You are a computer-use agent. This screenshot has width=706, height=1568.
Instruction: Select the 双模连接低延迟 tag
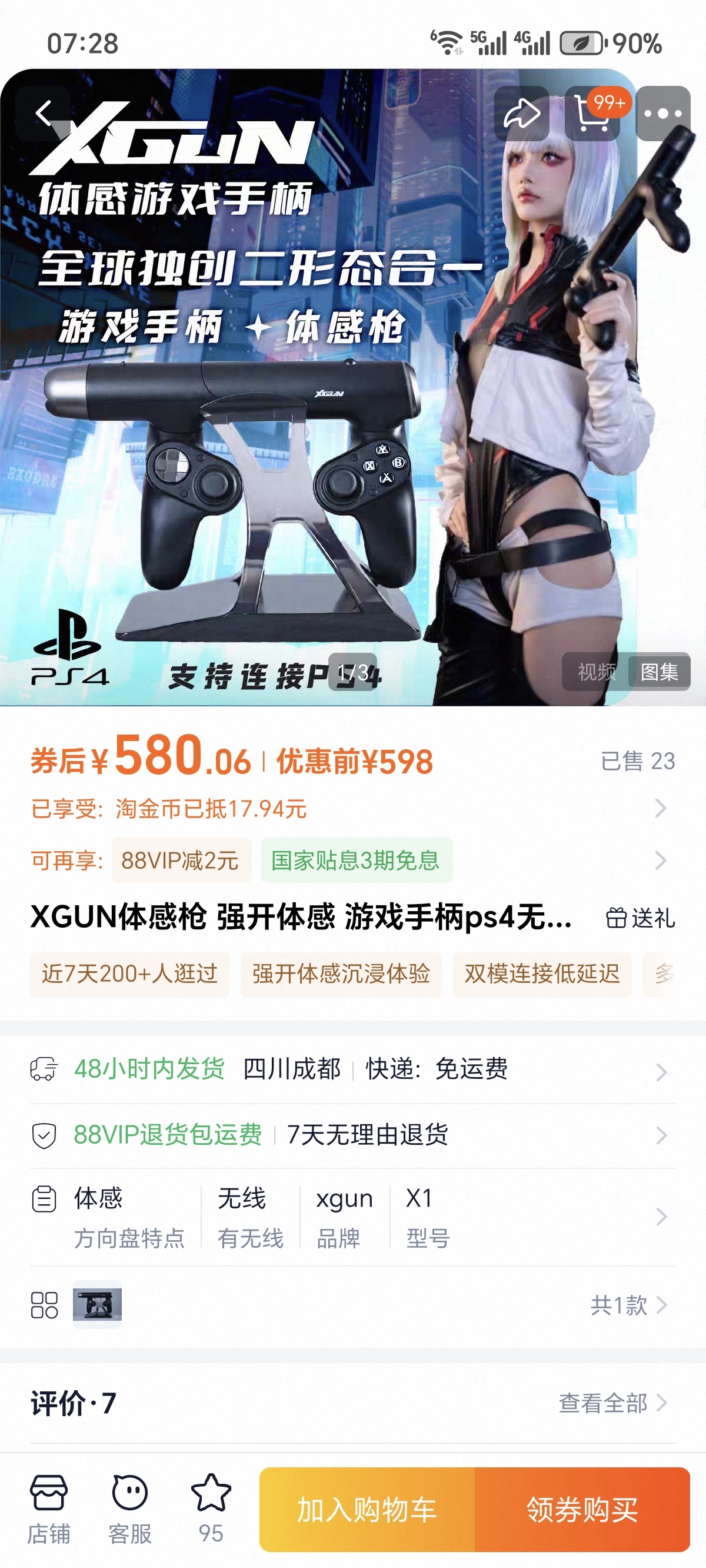click(x=542, y=974)
